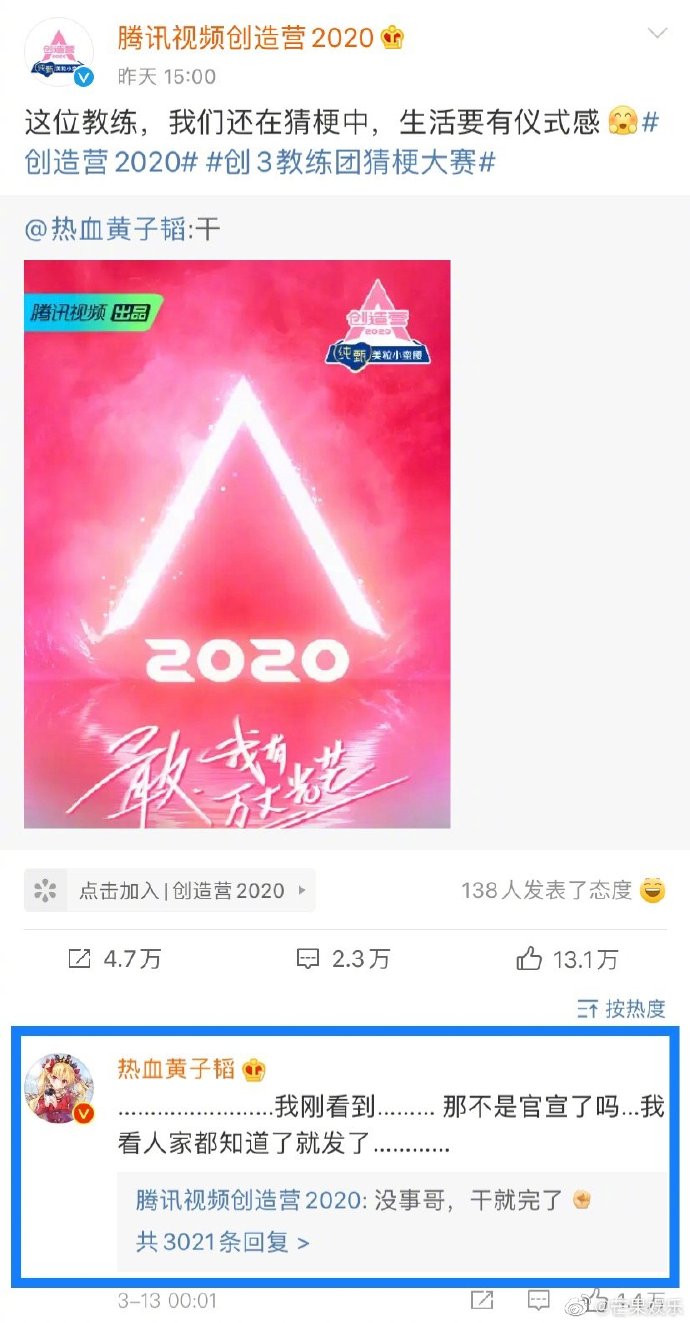Open hashtag #创3教练团猜梗大赛#
690x1323 pixels.
(x=350, y=162)
